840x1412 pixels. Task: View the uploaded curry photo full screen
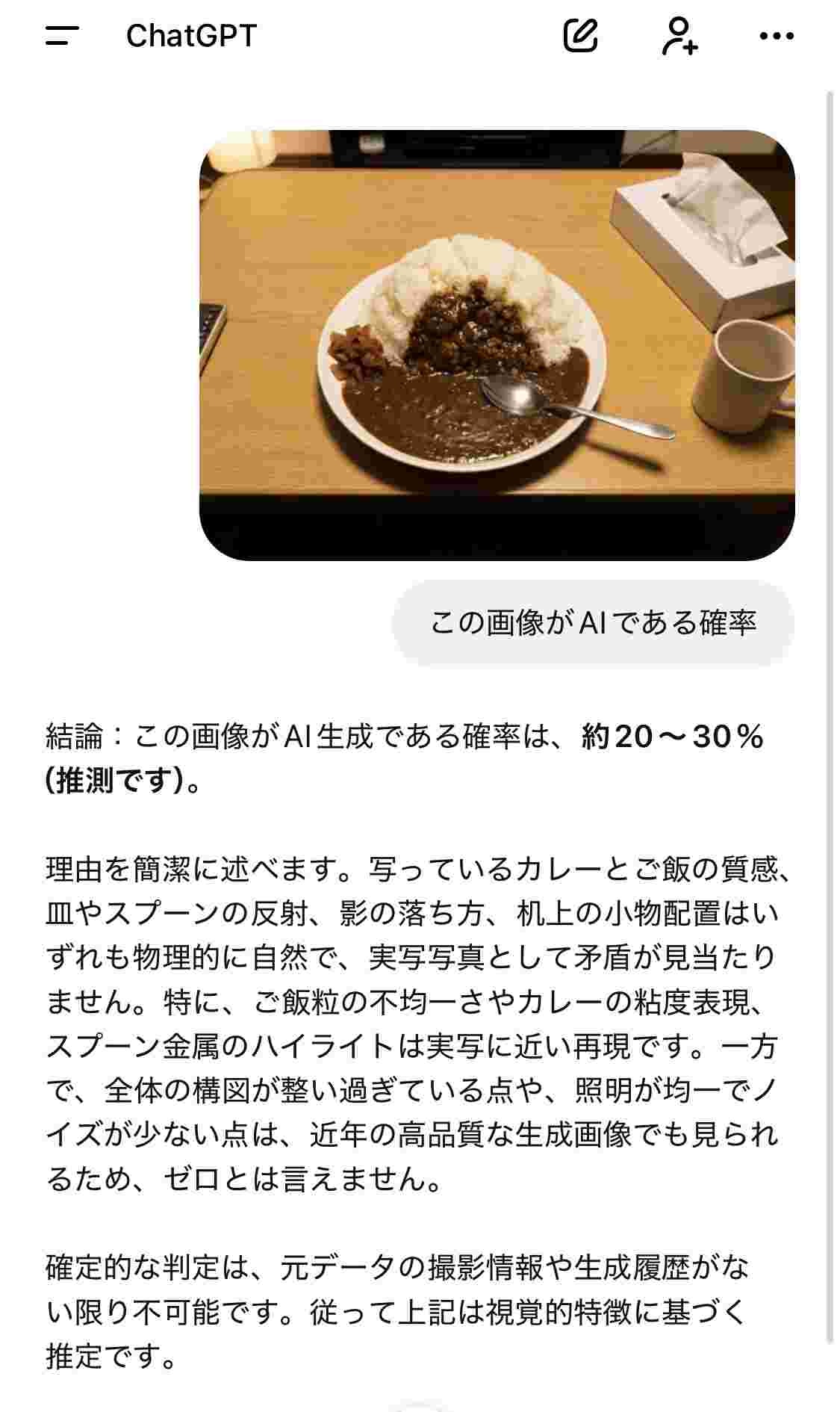(x=497, y=345)
